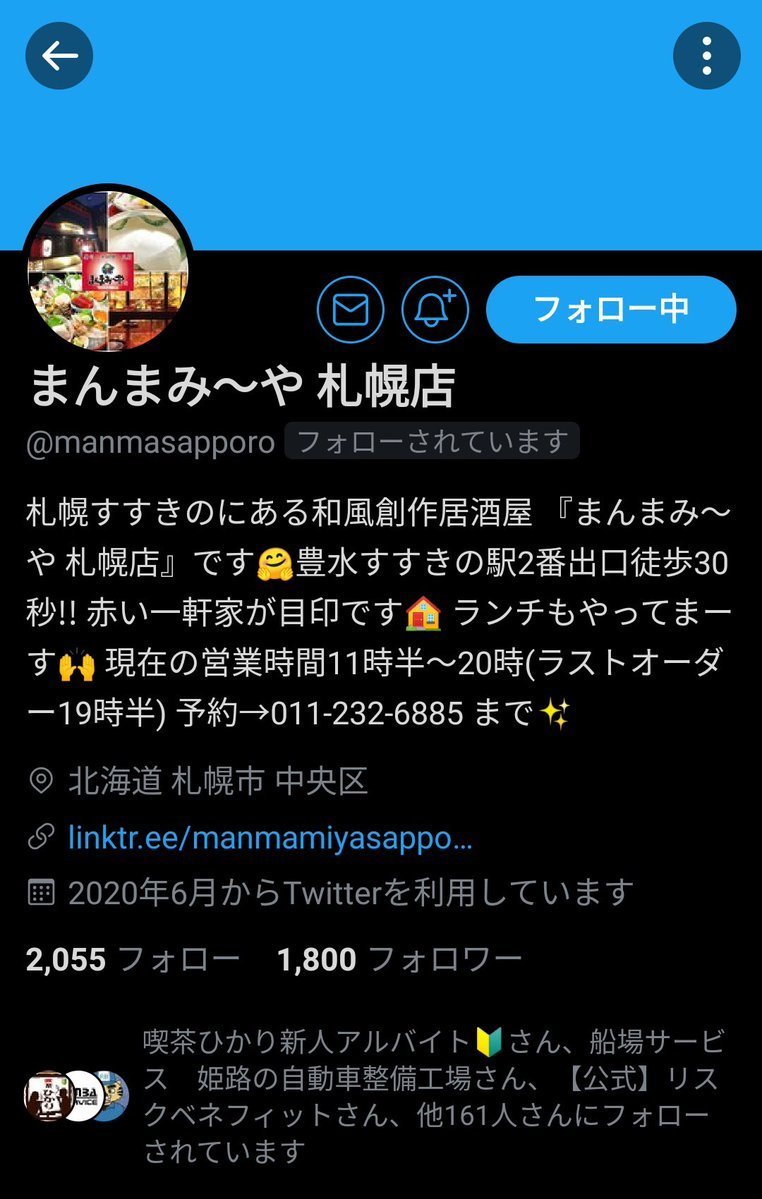This screenshot has height=1199, width=762.
Task: Open the linktr.ee/manmamiyasappo link
Action: click(270, 838)
